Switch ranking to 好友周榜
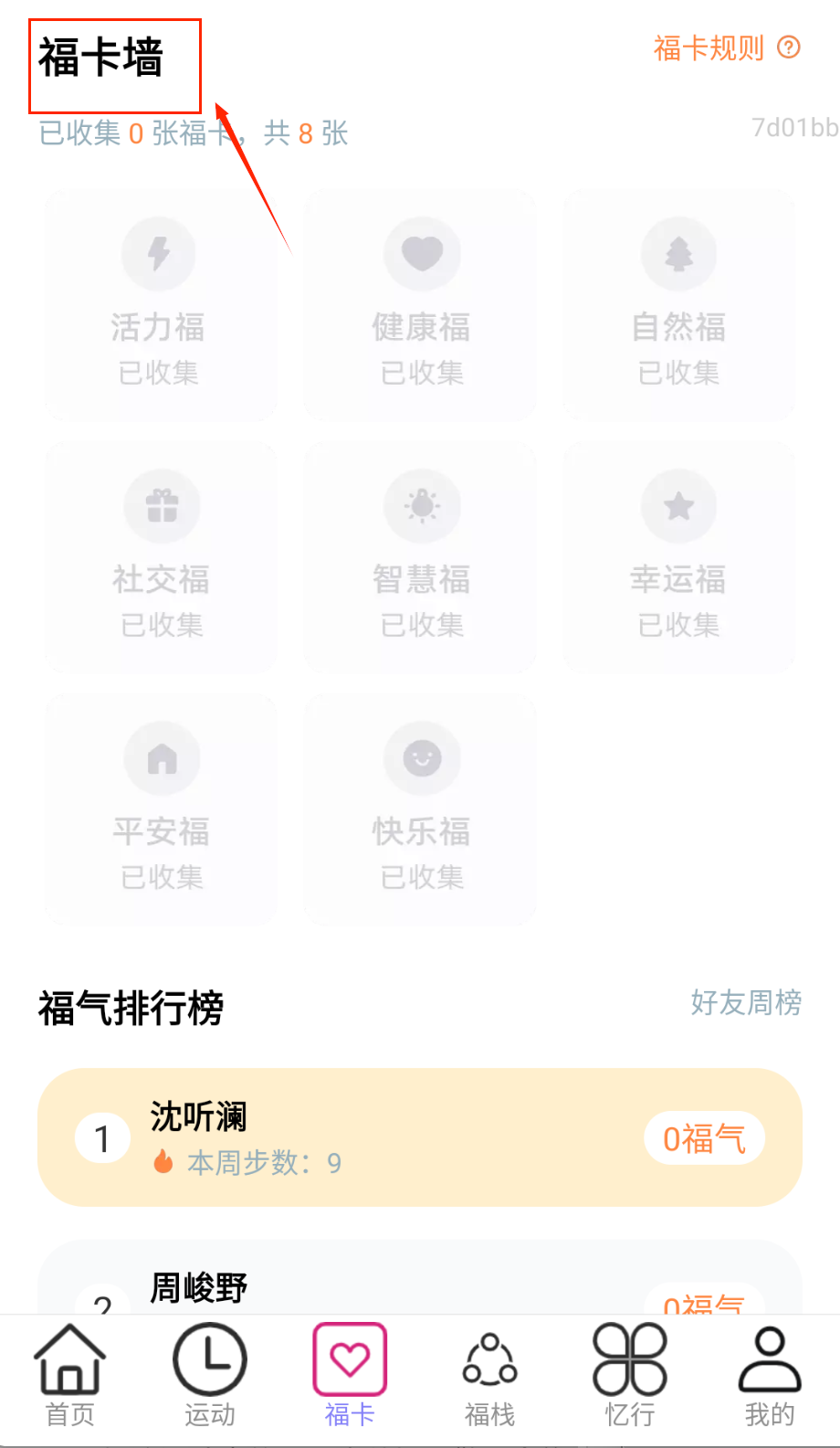The height and width of the screenshot is (1448, 840). (746, 1002)
